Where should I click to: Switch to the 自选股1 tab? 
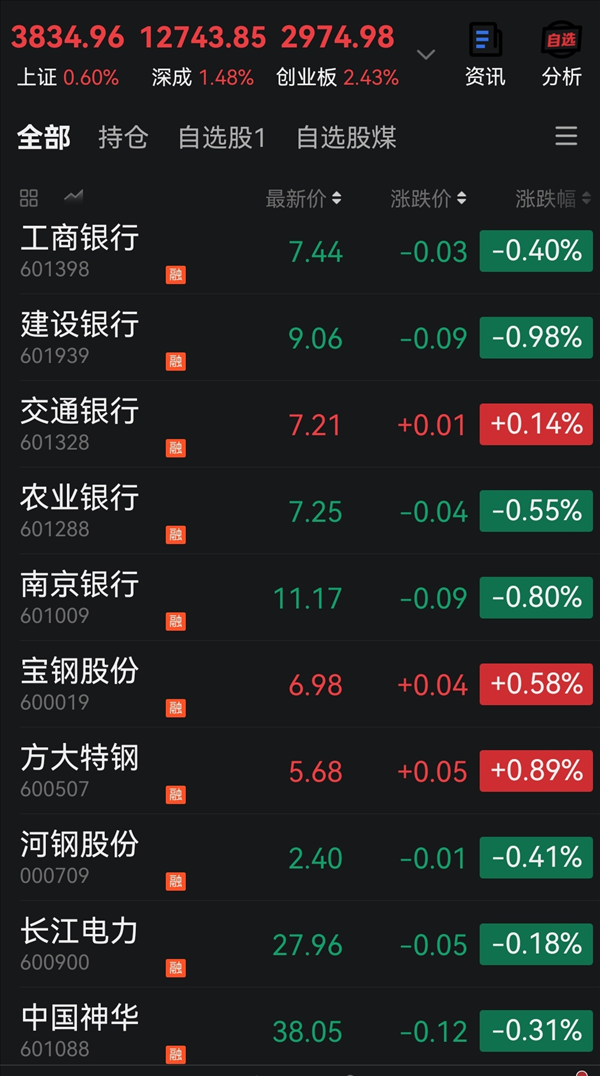point(221,137)
